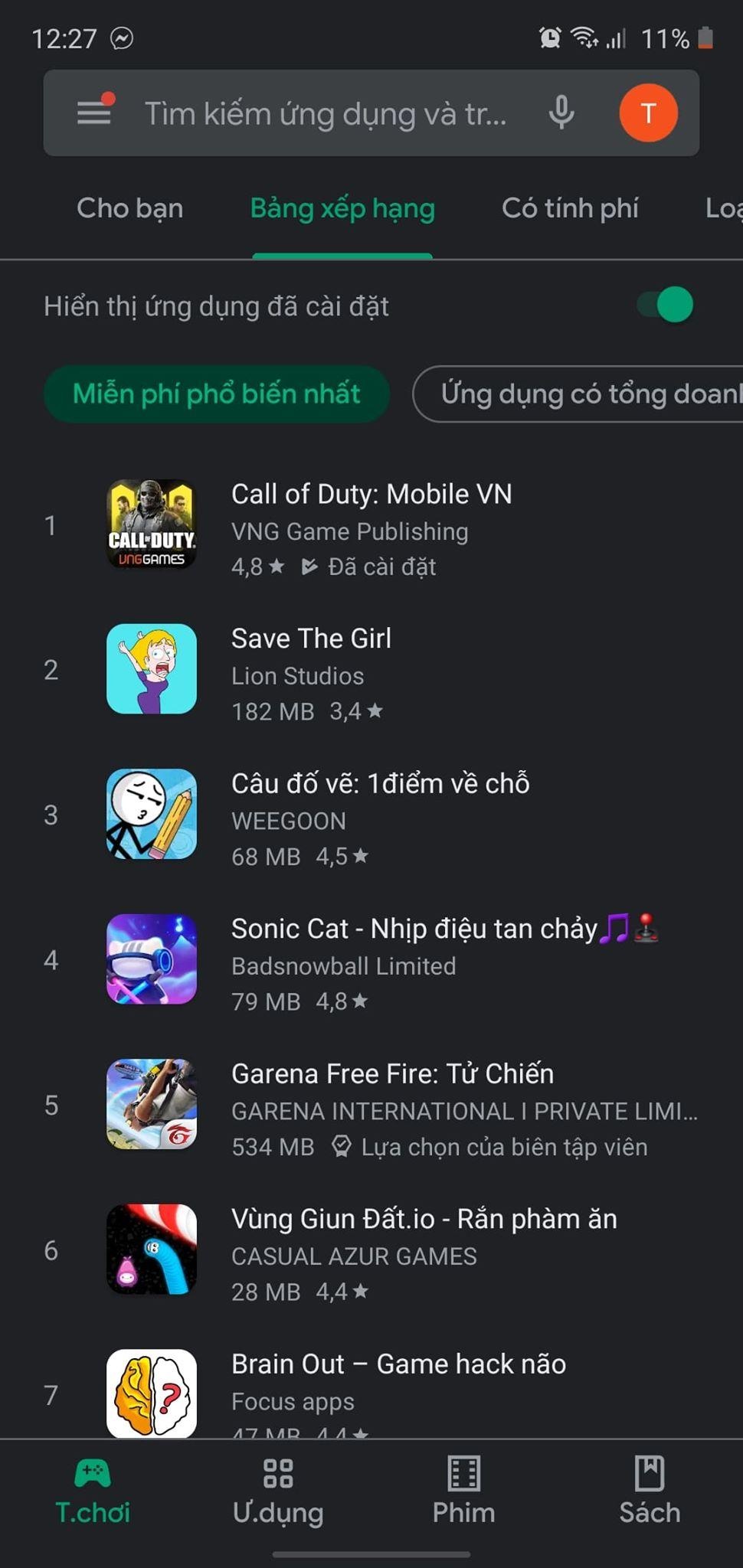Select the 'Miễn phí phổ biến nhất' filter chip
Viewport: 743px width, 1568px height.
pos(217,394)
